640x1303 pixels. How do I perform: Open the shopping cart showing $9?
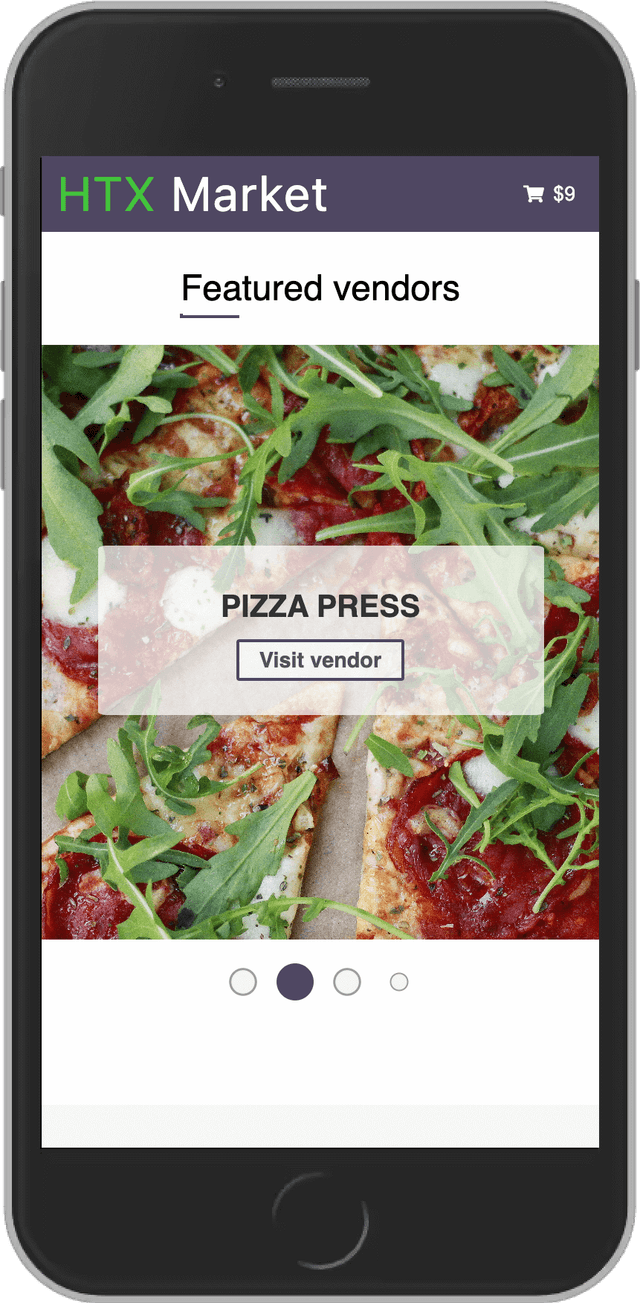549,194
